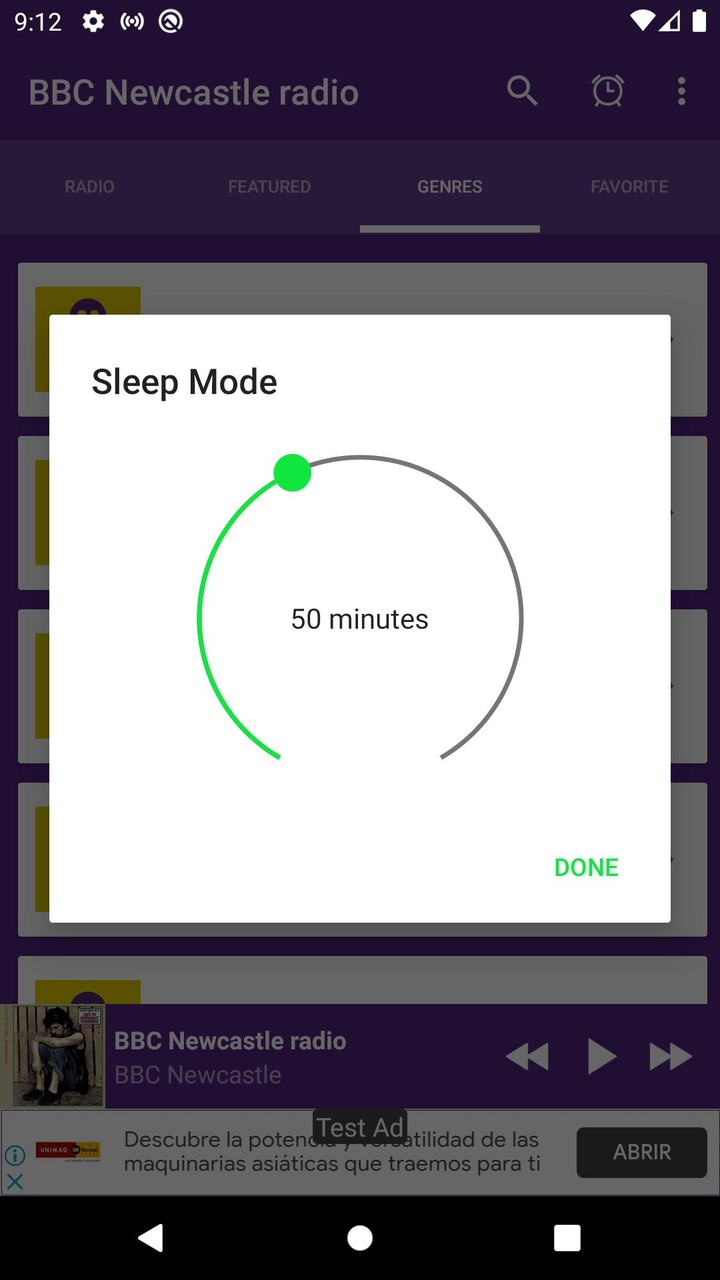The image size is (720, 1280).
Task: Tap ABRIR on the ad banner
Action: tap(641, 1152)
